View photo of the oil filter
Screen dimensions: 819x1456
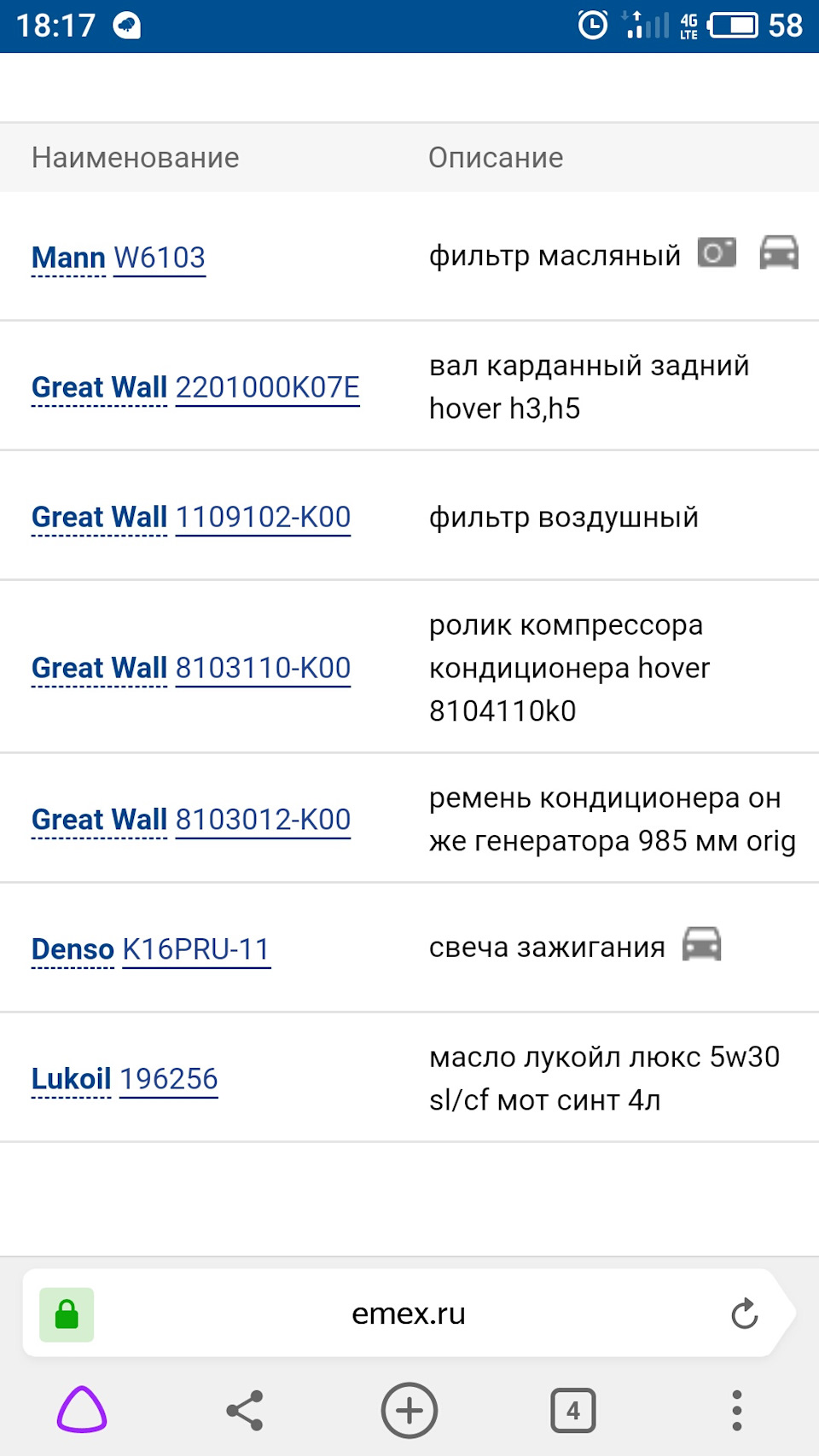click(717, 253)
